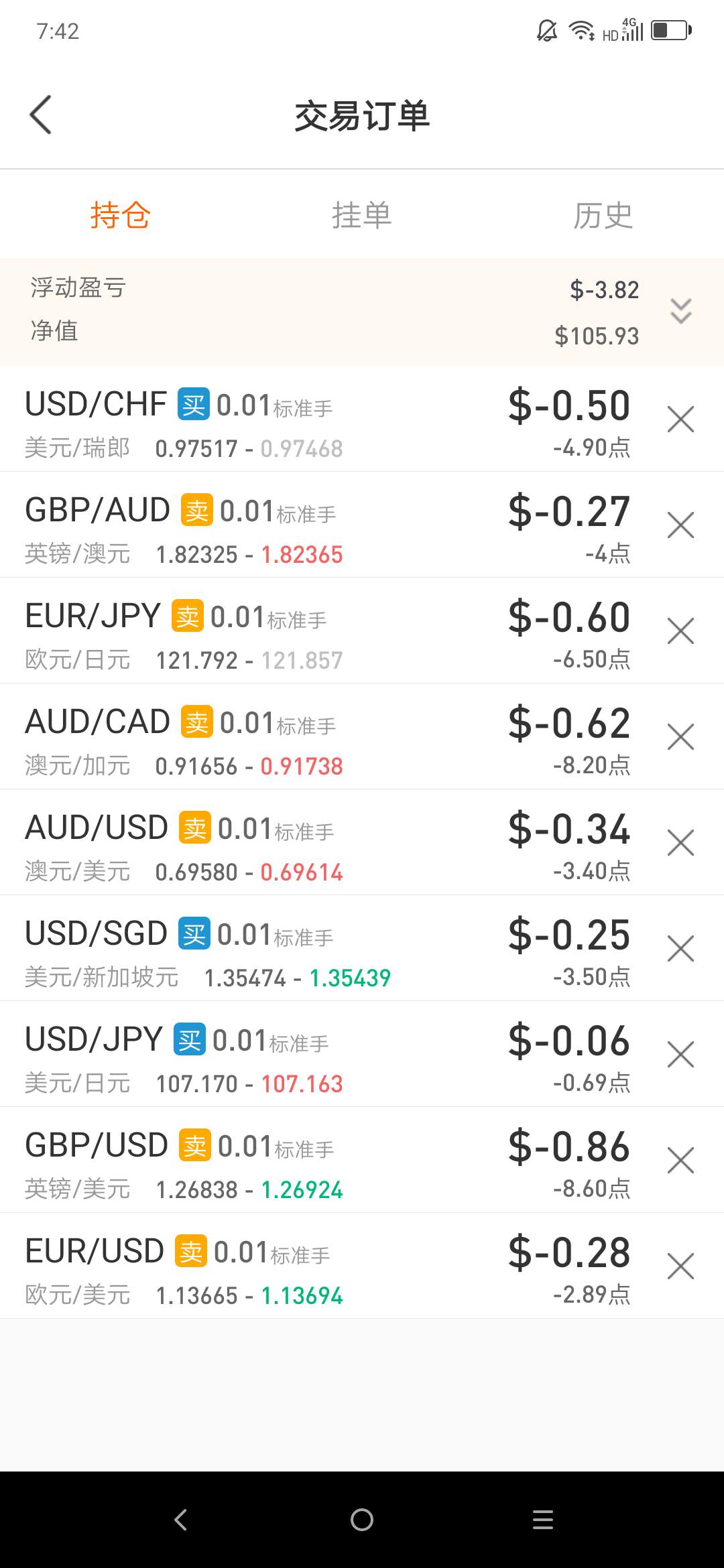Close the AUD/CAD position

pos(680,737)
